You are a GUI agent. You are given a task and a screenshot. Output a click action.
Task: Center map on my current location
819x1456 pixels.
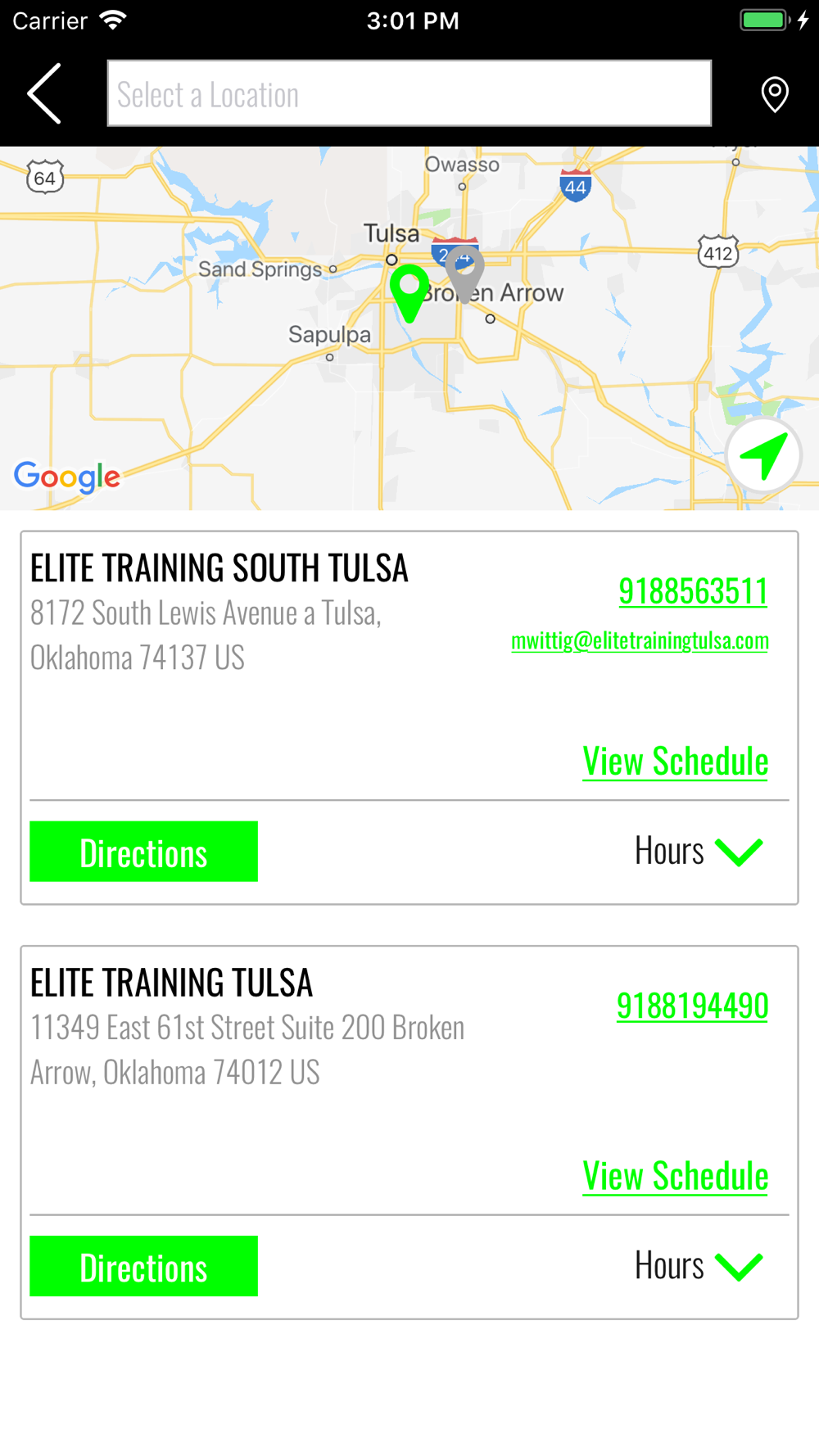(x=763, y=454)
